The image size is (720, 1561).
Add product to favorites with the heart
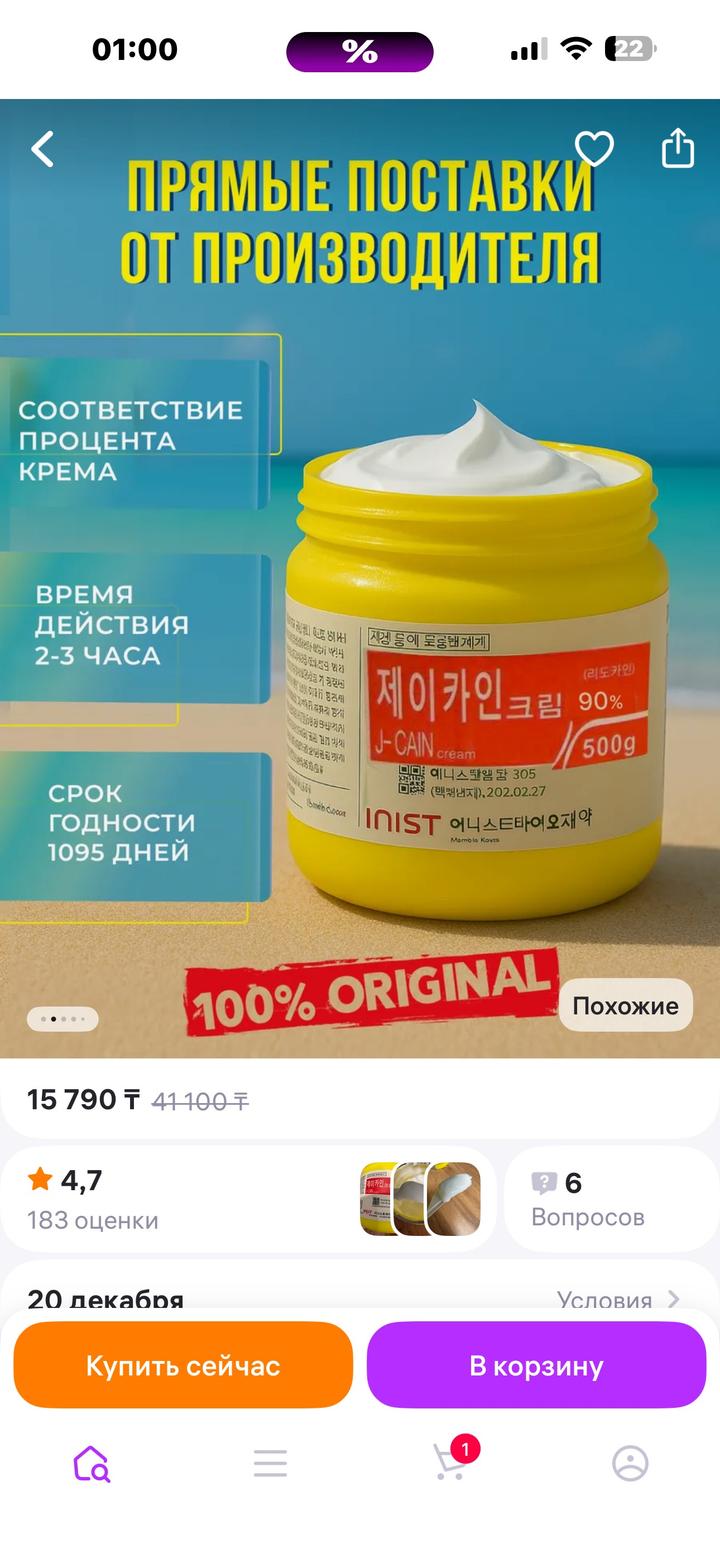[593, 149]
